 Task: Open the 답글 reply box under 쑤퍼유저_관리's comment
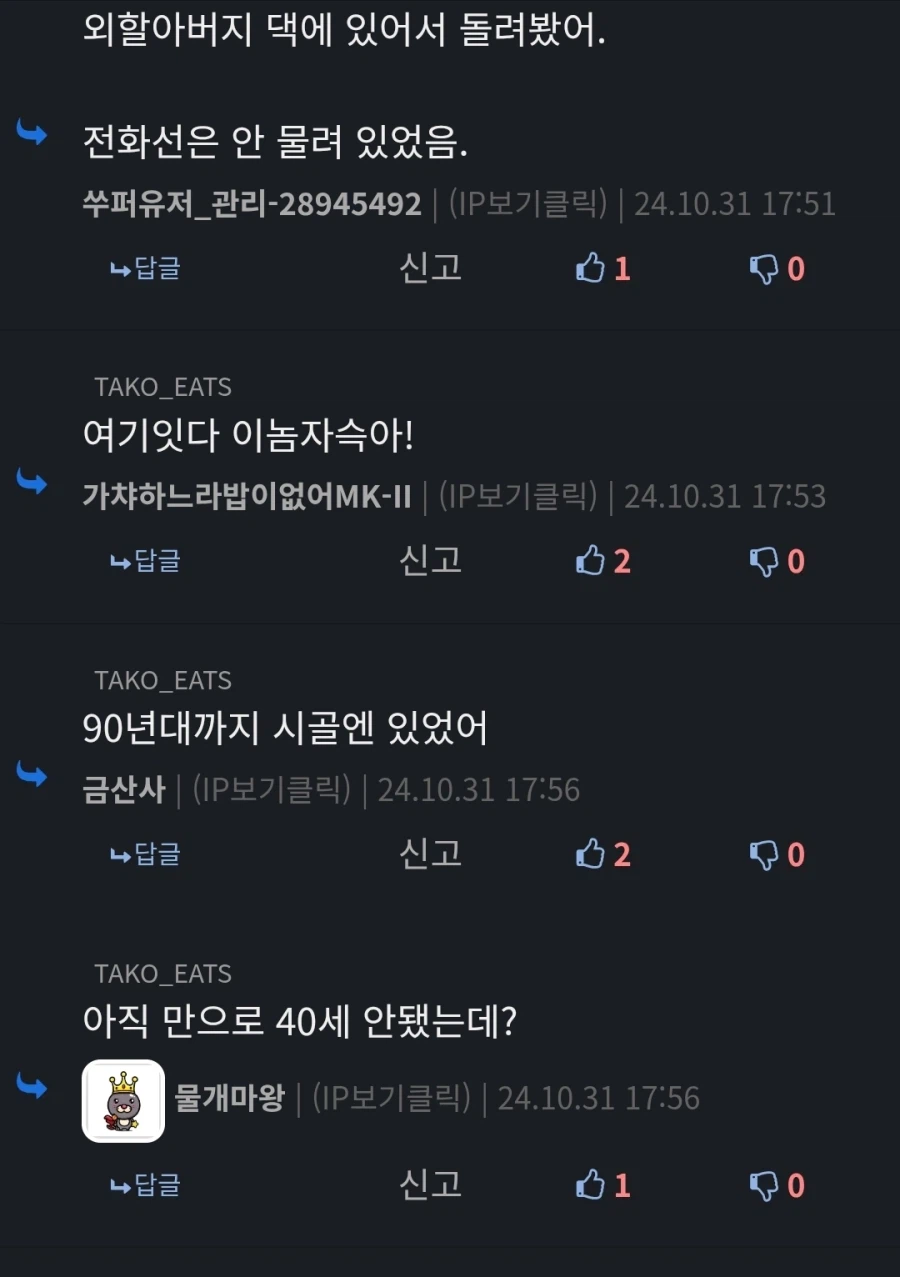143,267
